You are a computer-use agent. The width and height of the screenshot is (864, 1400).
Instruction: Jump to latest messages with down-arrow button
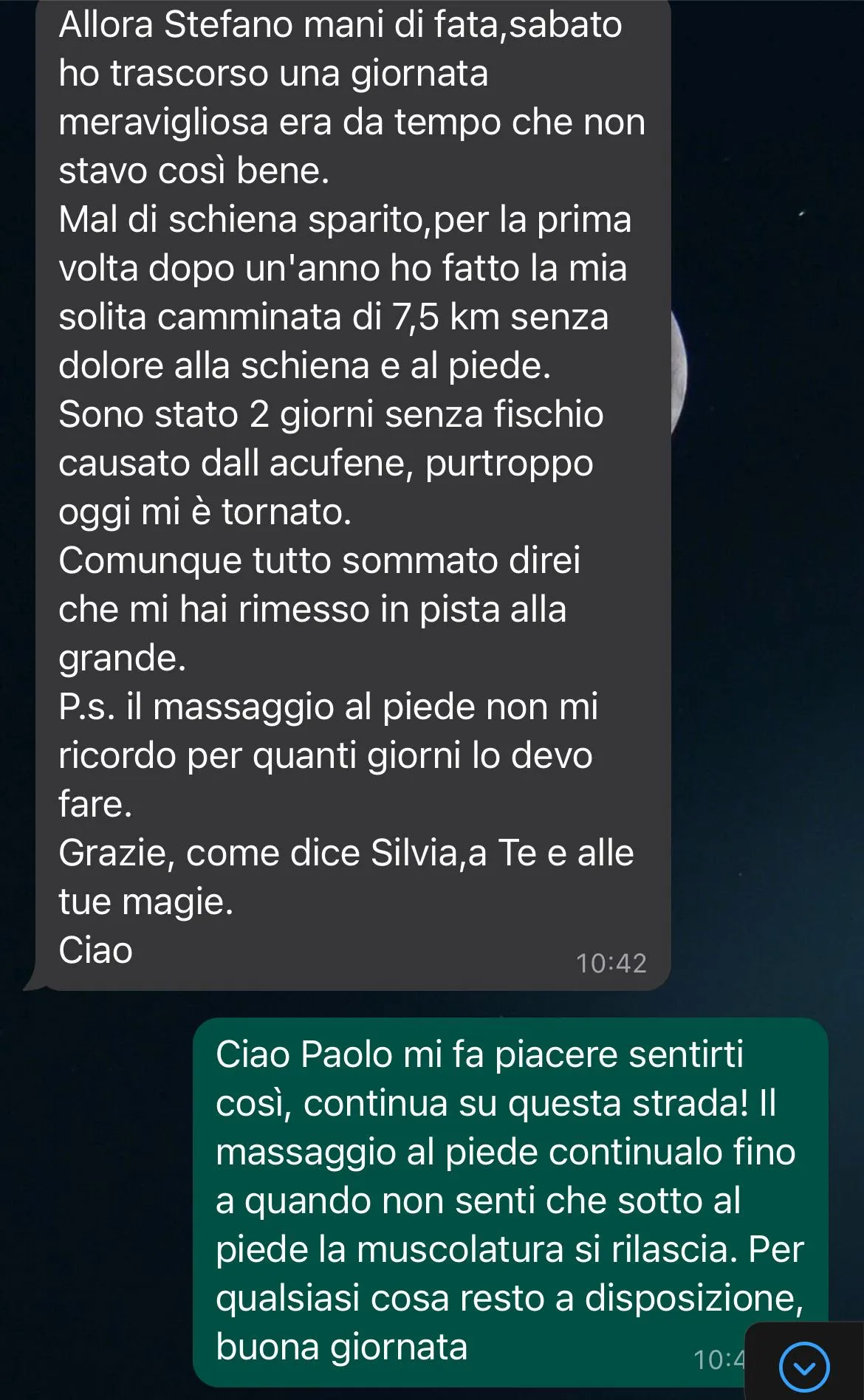(804, 1368)
